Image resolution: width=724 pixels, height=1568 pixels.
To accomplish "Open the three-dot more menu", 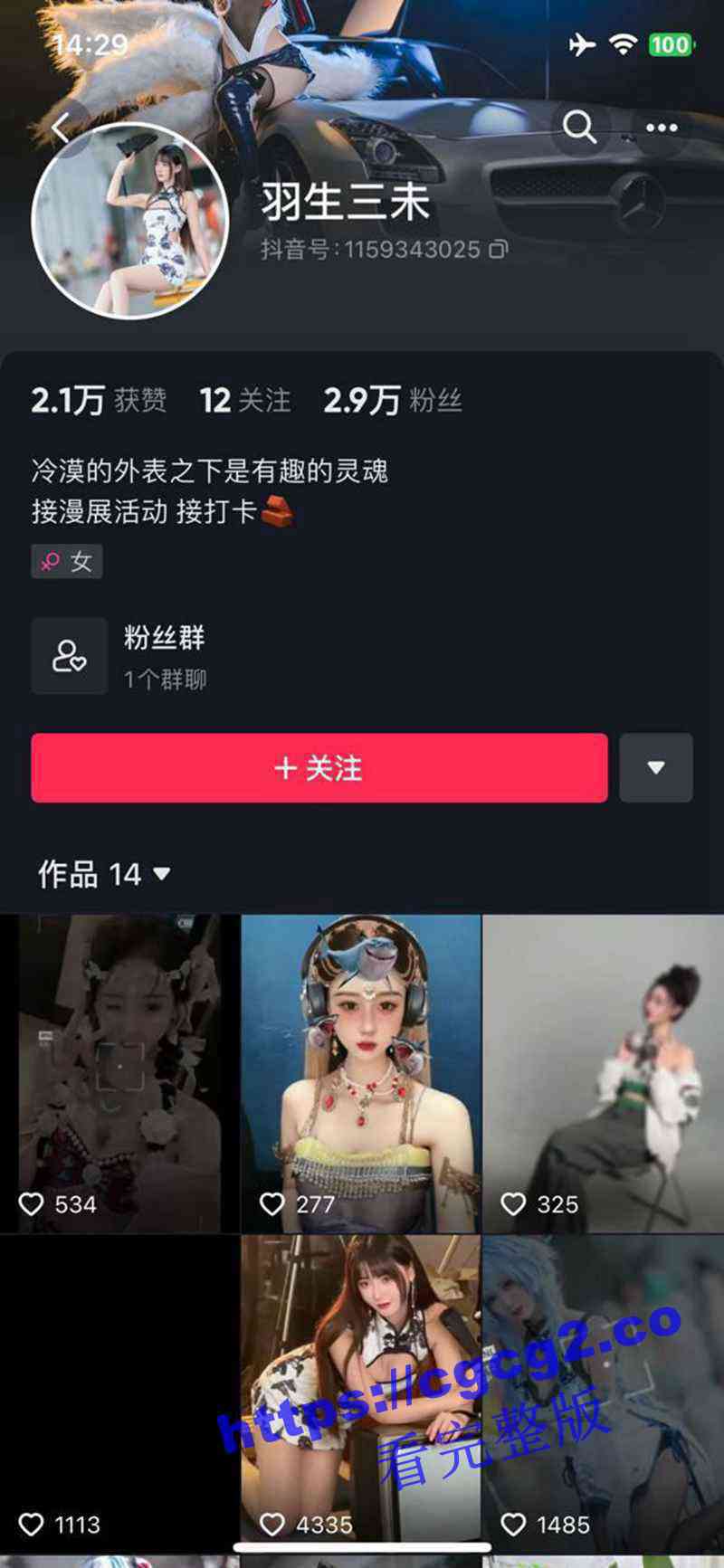I will pos(662,128).
